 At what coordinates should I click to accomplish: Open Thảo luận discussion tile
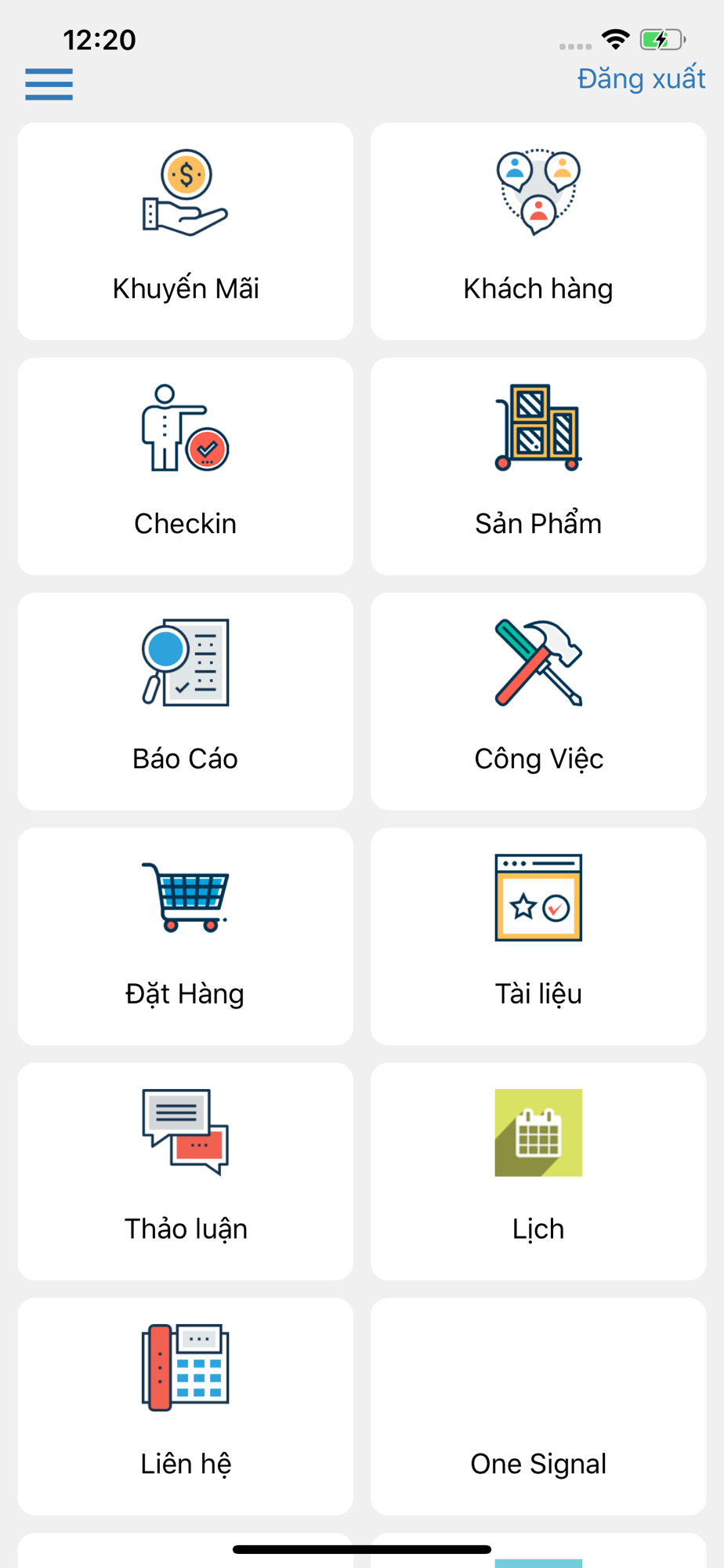pos(185,1172)
